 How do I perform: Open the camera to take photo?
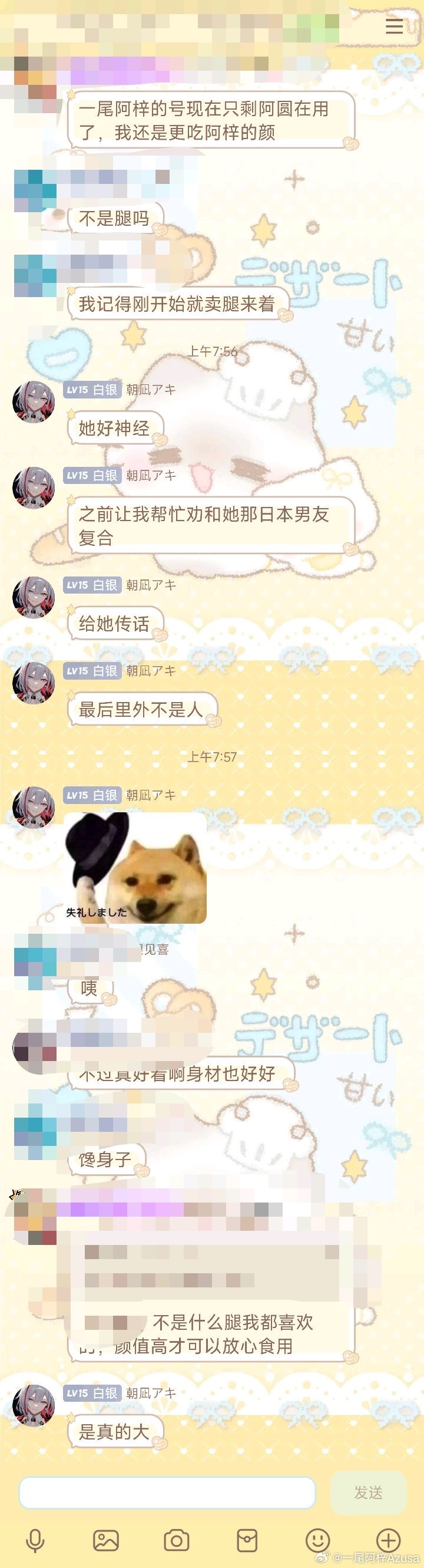pyautogui.click(x=177, y=1540)
